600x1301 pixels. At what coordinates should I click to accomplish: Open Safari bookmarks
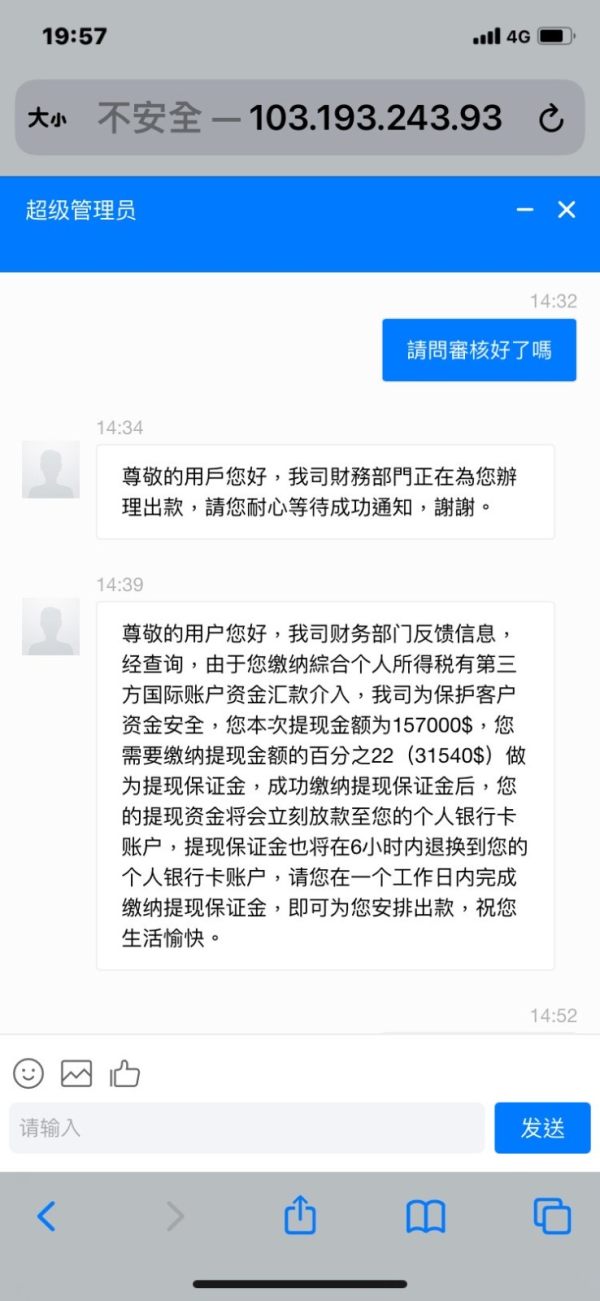tap(425, 1216)
